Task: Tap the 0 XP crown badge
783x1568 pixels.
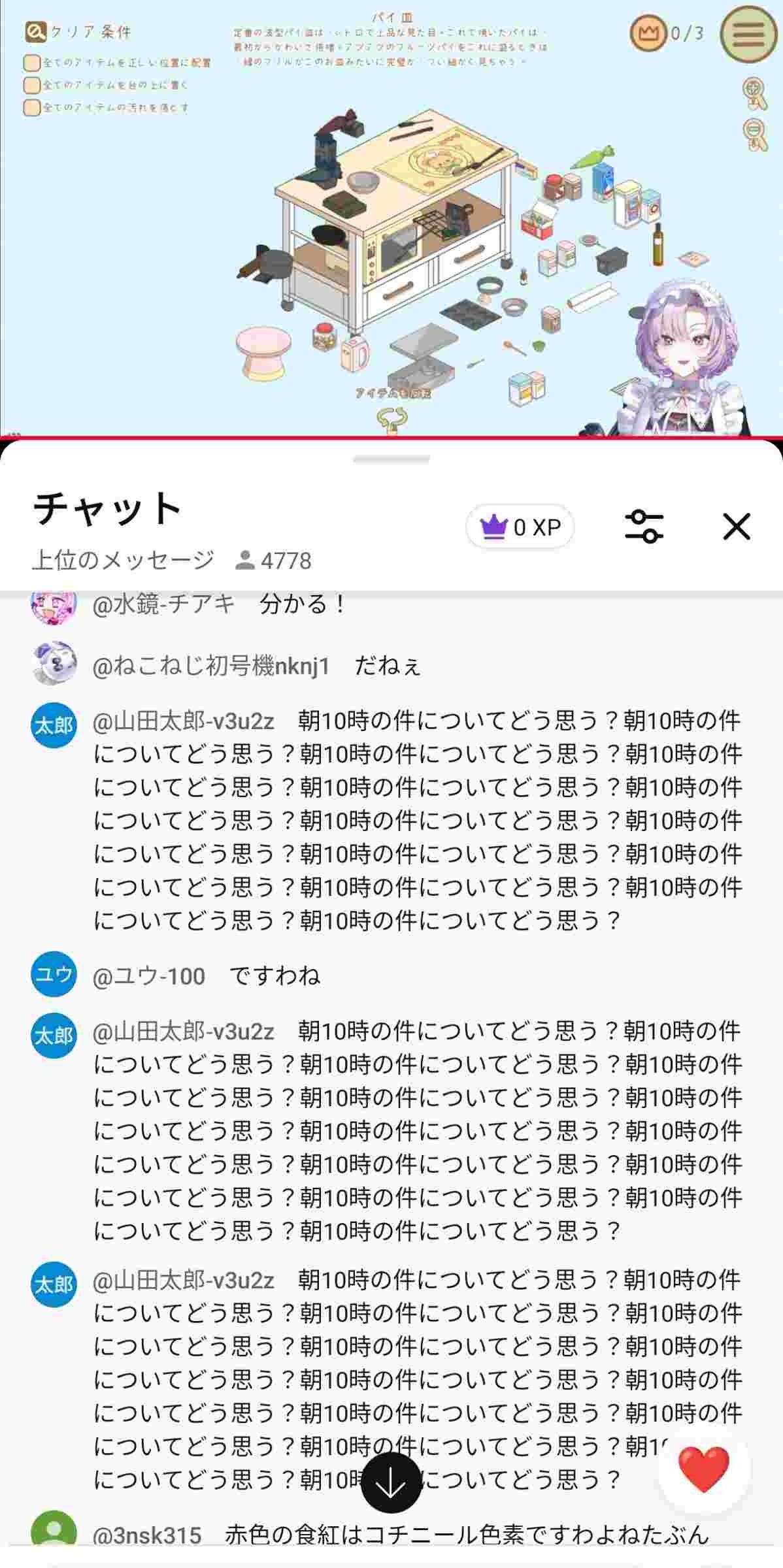Action: 520,527
